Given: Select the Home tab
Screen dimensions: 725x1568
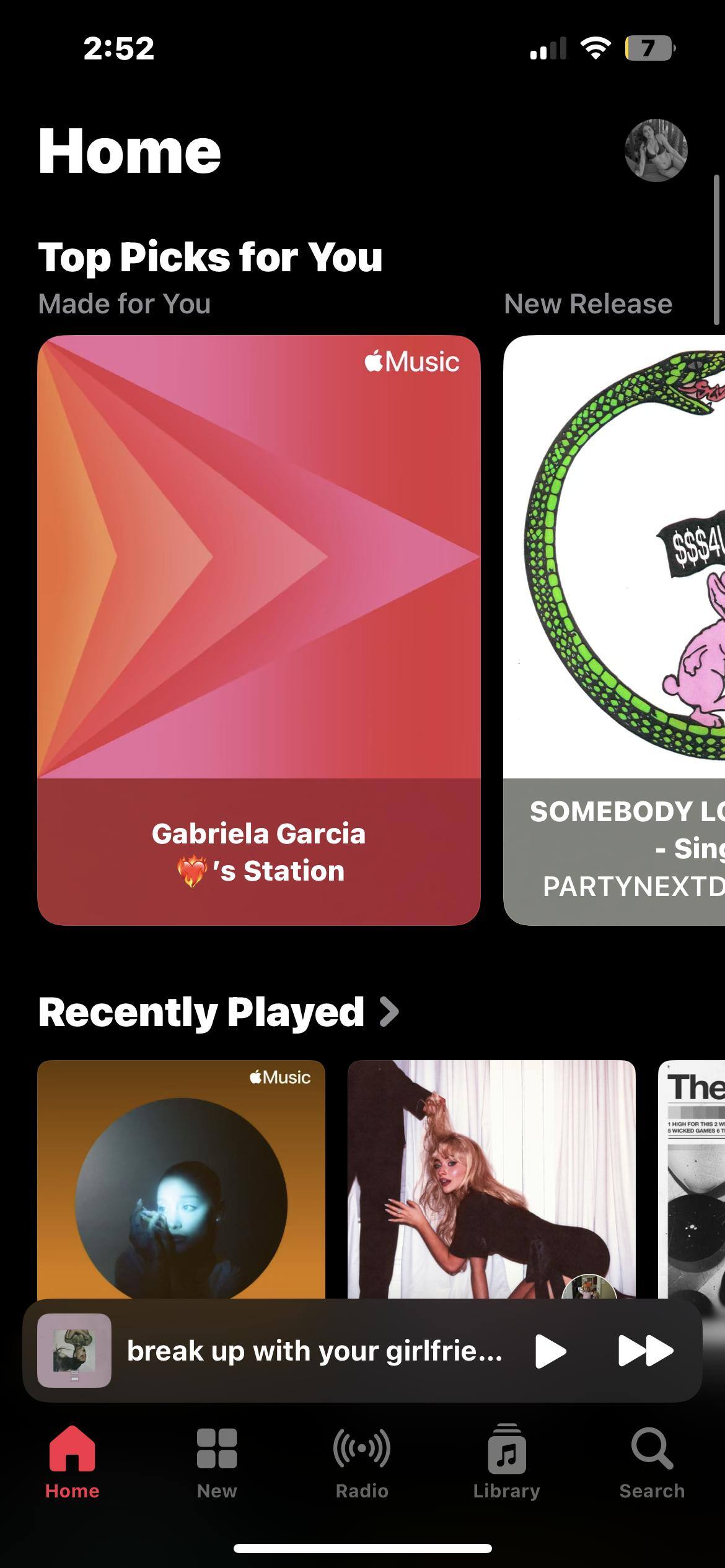Looking at the screenshot, I should pyautogui.click(x=72, y=1463).
